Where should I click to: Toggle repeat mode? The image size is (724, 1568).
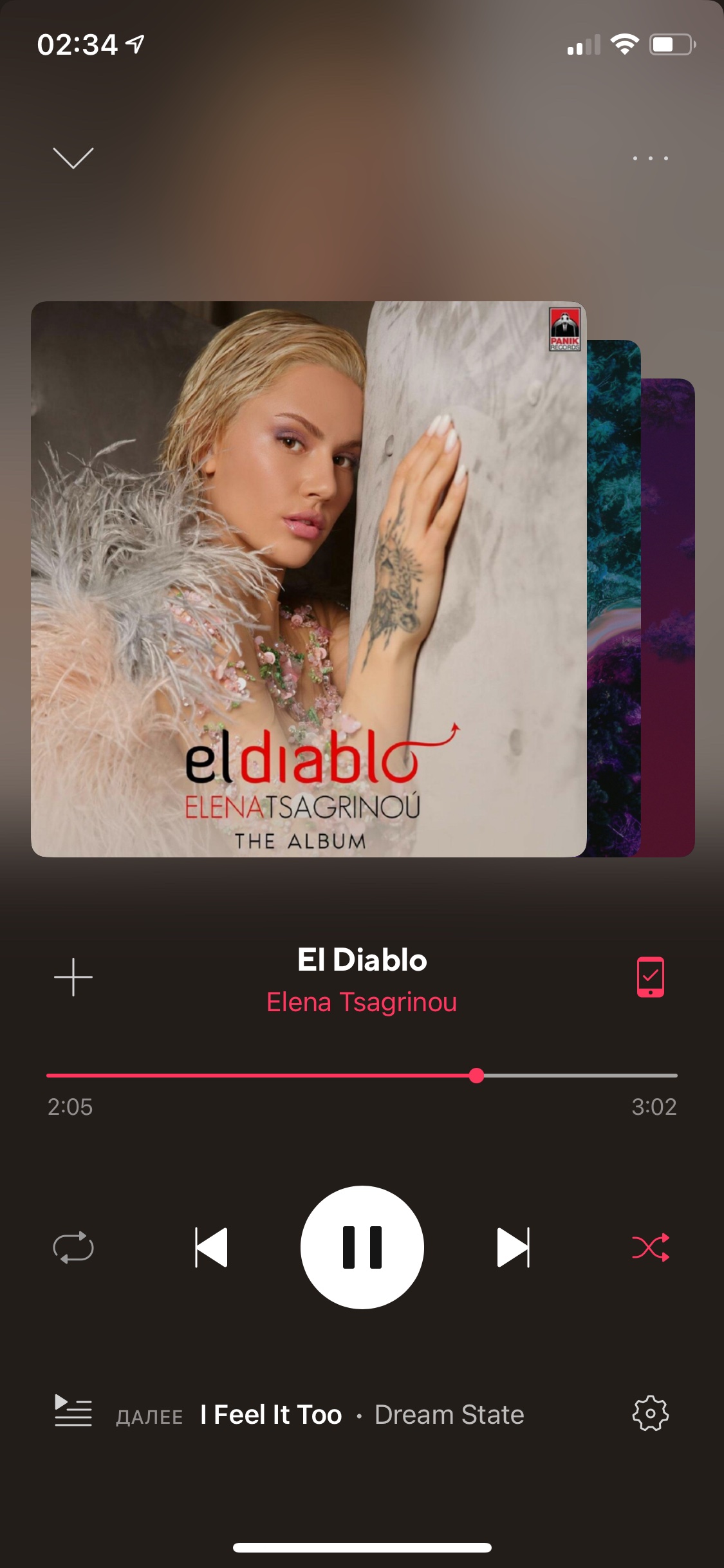[73, 1247]
